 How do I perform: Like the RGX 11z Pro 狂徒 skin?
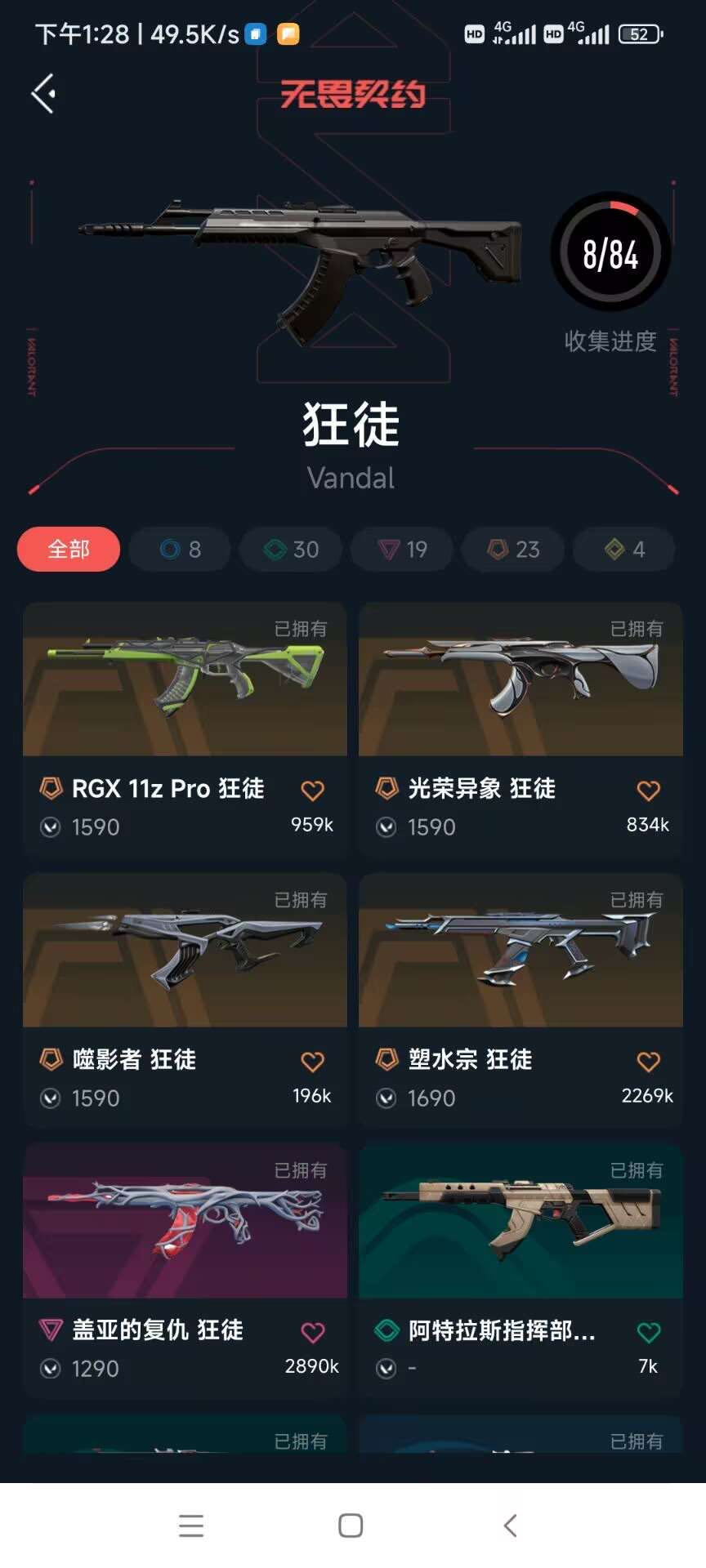coord(313,790)
